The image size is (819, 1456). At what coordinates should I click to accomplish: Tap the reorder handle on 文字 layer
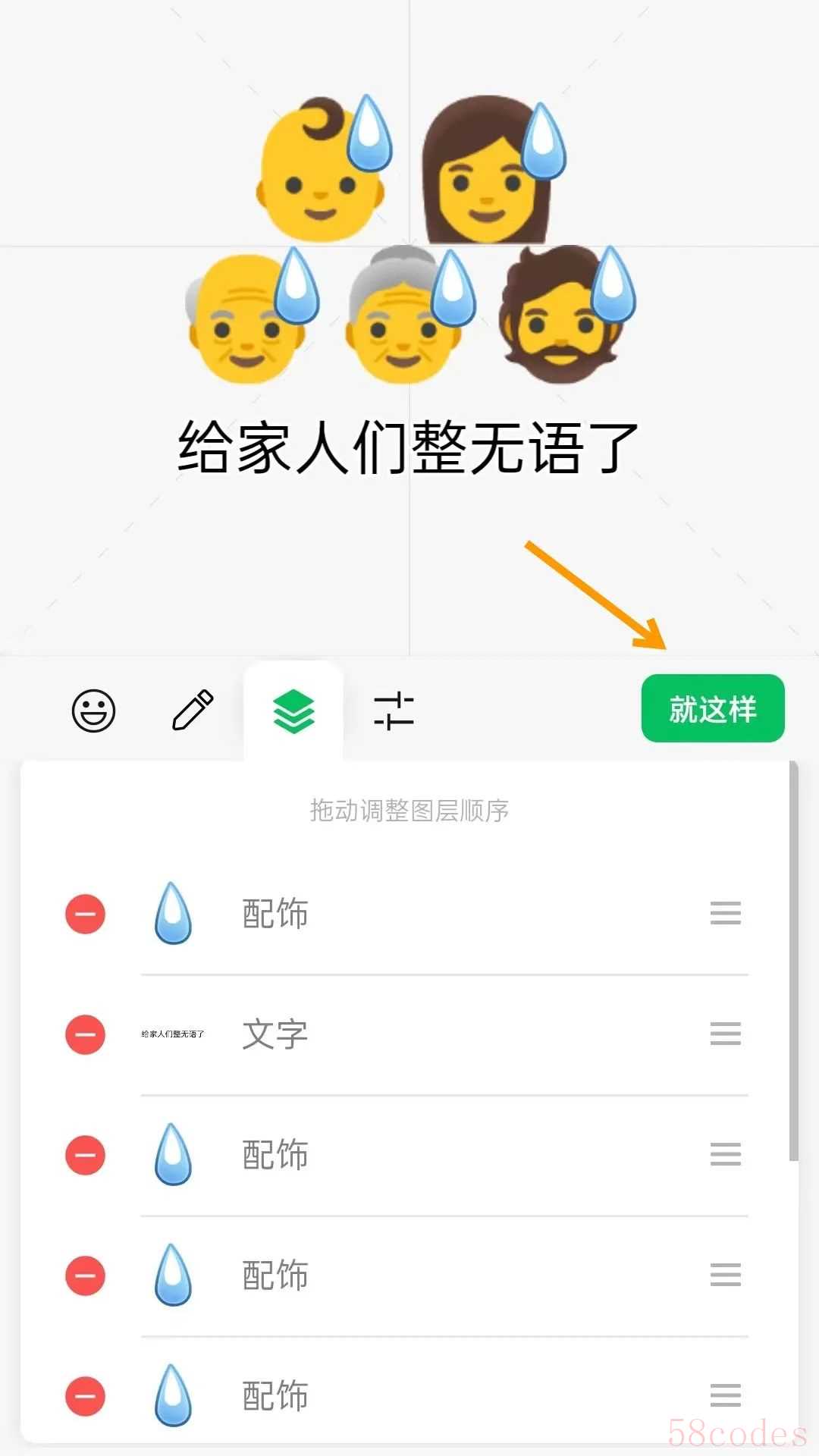tap(725, 1034)
